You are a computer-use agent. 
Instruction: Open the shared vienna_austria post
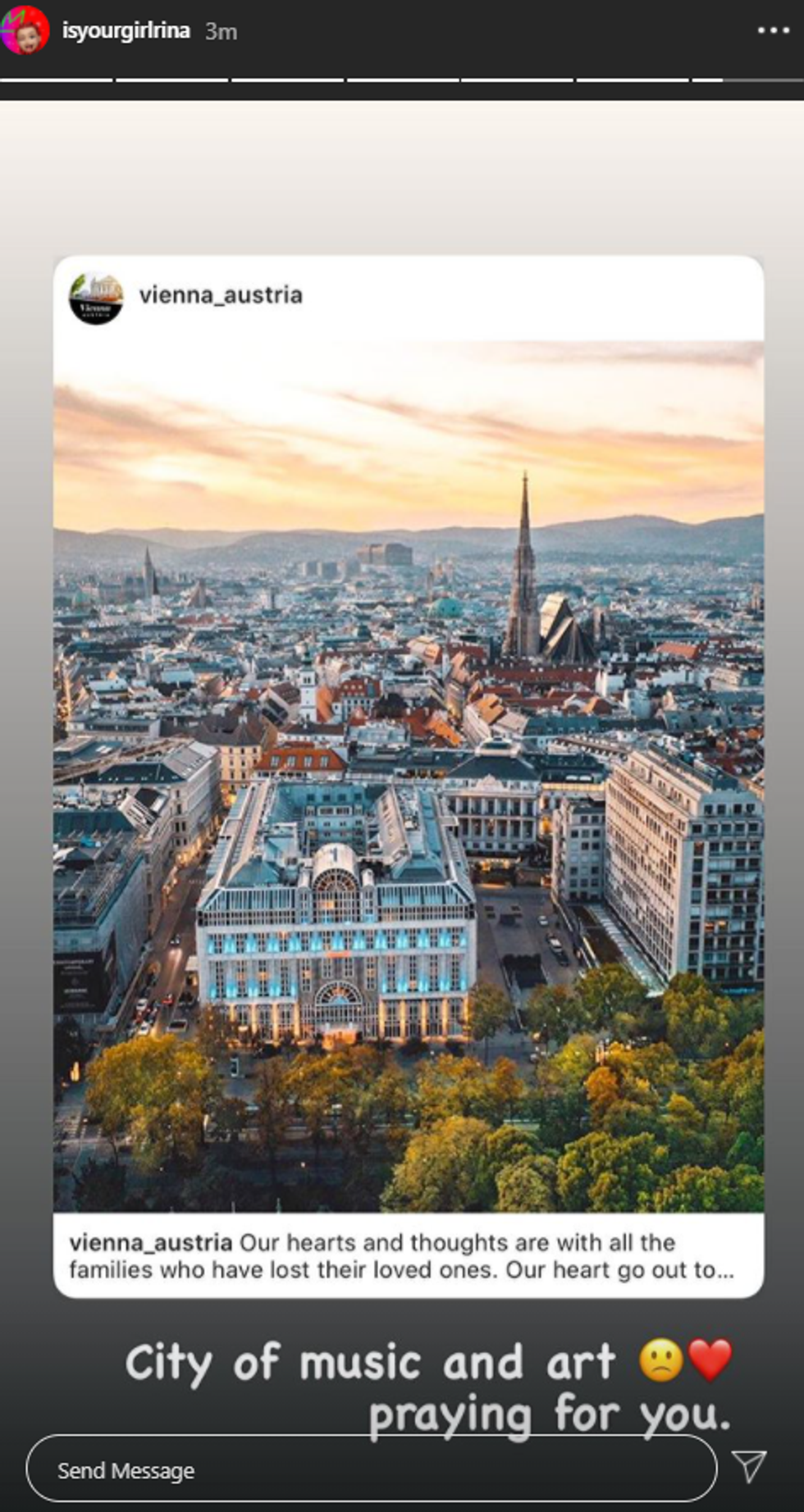tap(409, 775)
